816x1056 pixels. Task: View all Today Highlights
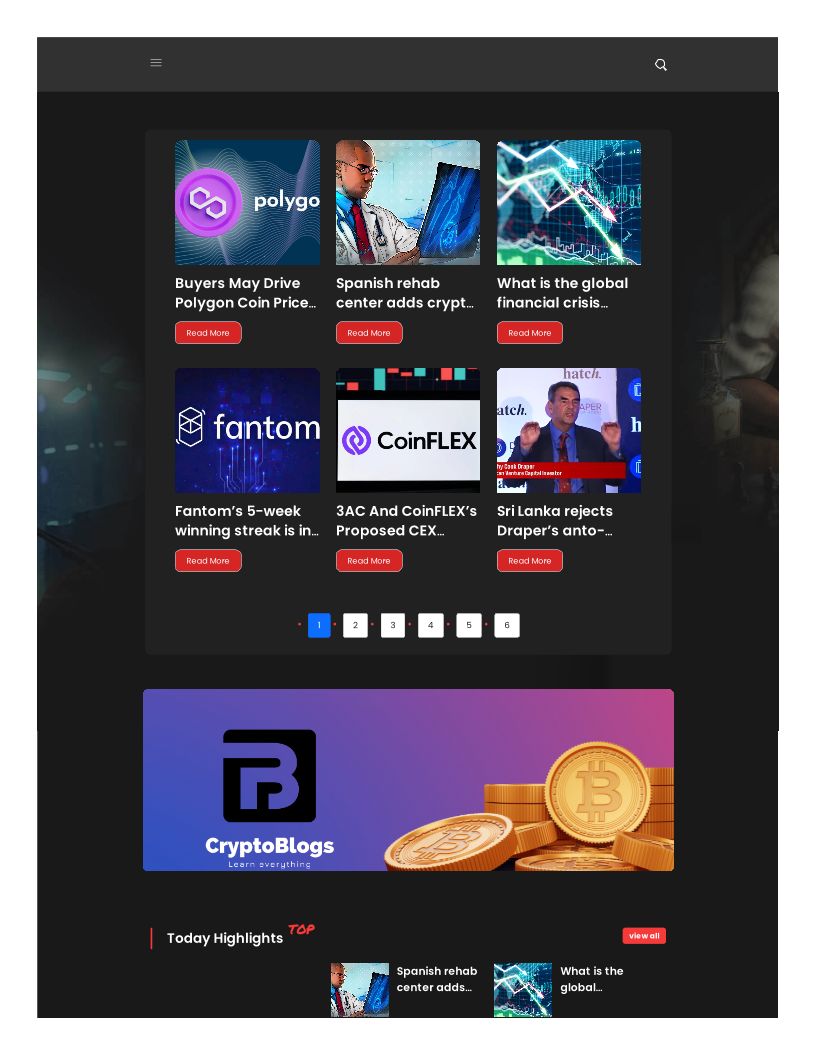644,936
